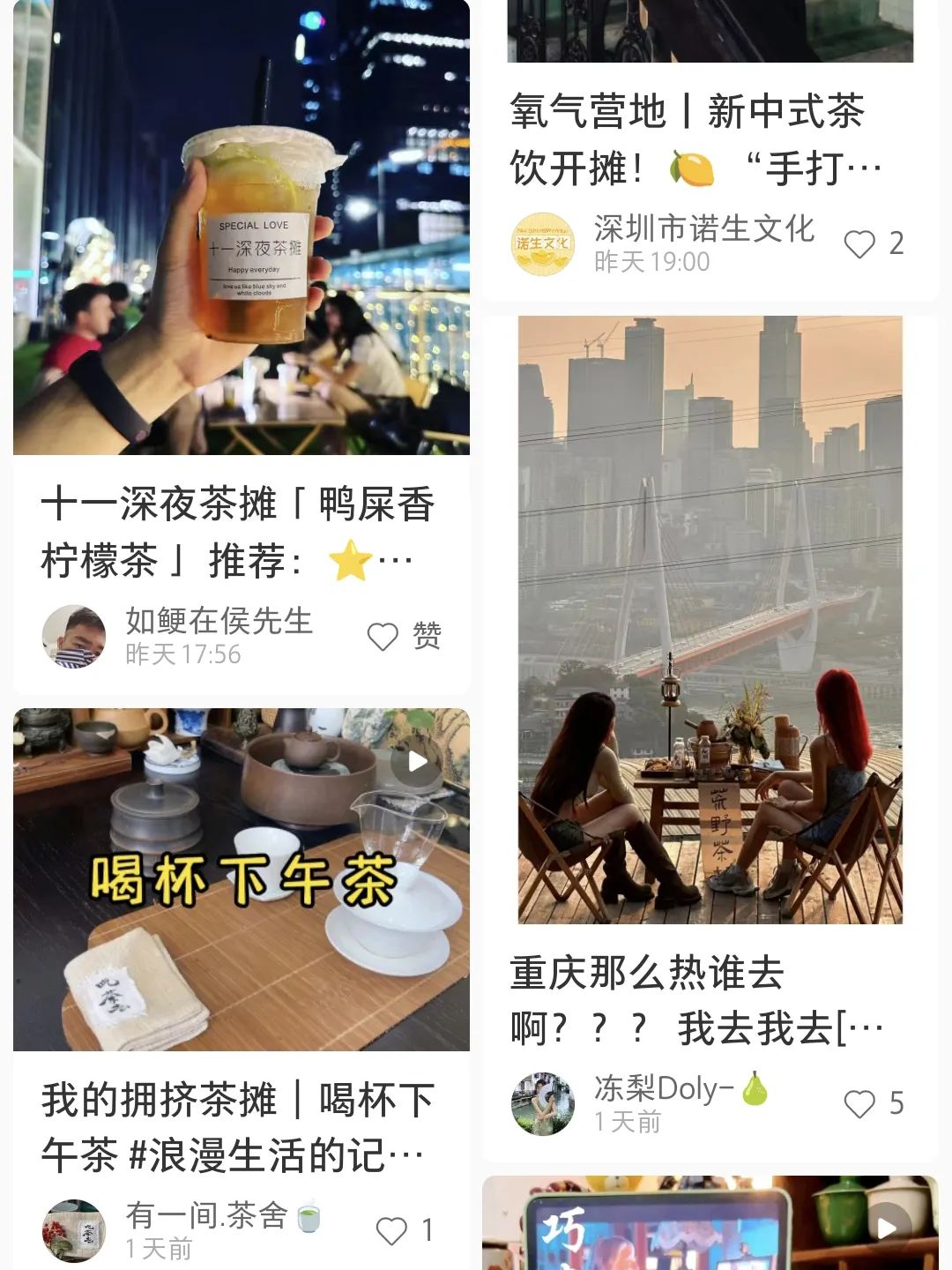This screenshot has height=1270, width=952.
Task: Expand the 氧气营地 post title text
Action: pos(696,137)
